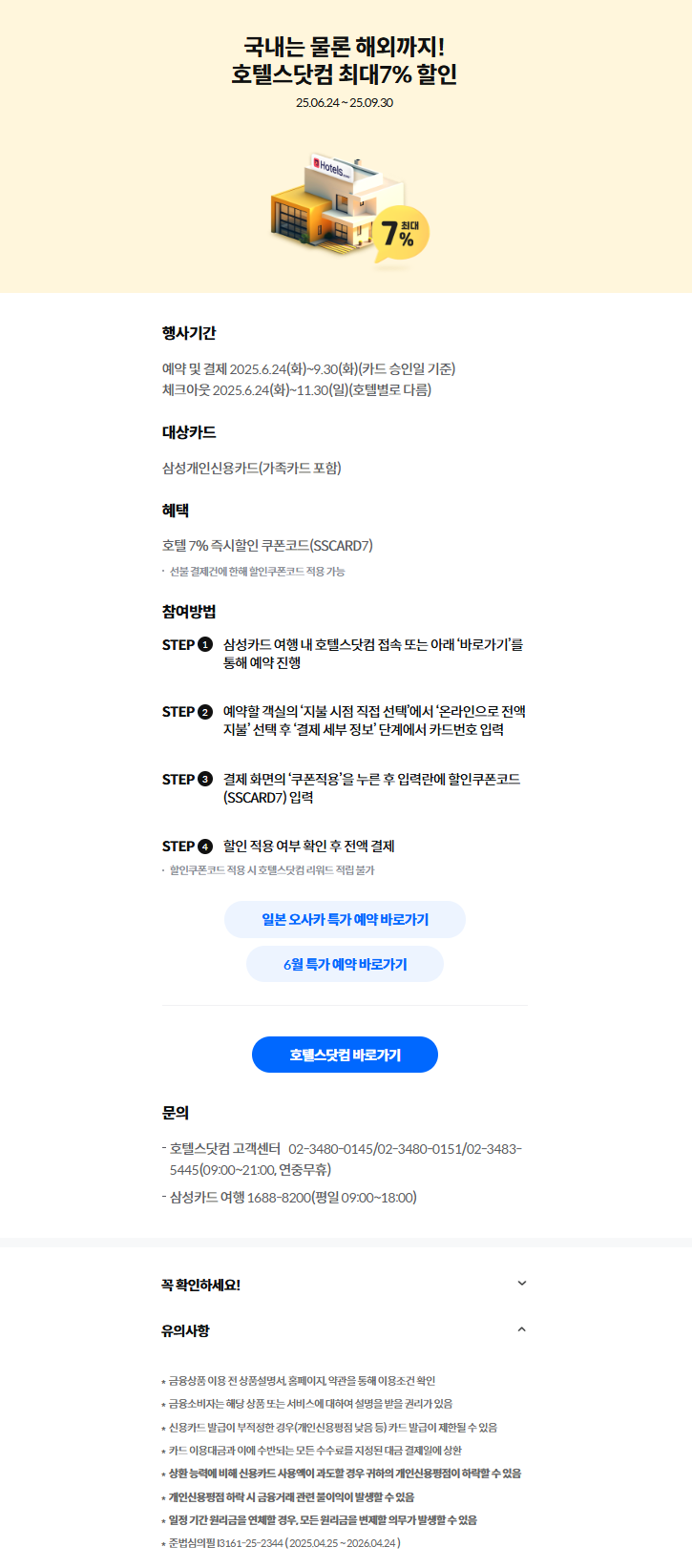Open the 일본 오사카 특가 예약 바로가기 link
Image resolution: width=692 pixels, height=1568 pixels.
(345, 919)
